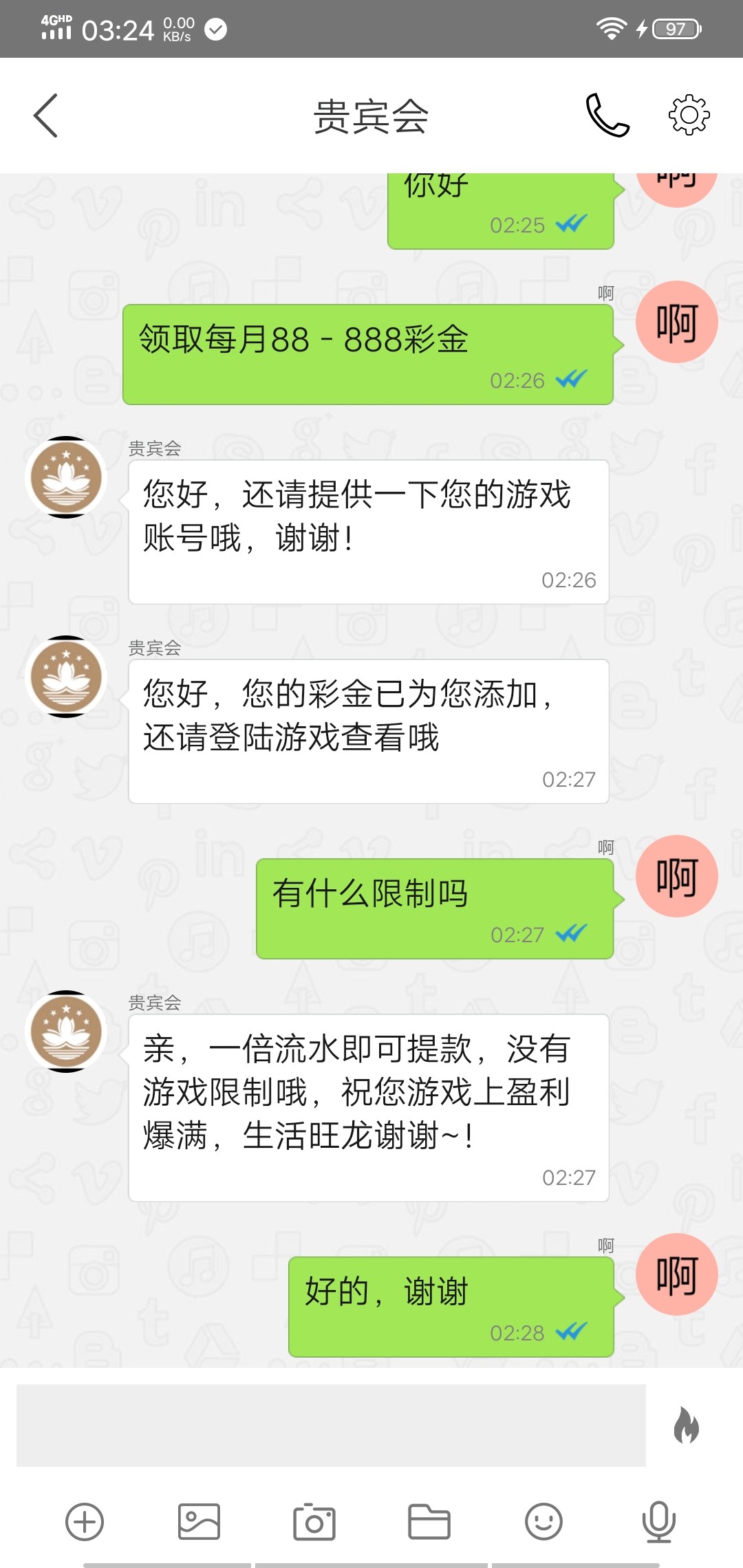Tap my 啊 avatar beside 有什么限制吗
The height and width of the screenshot is (1568, 743).
point(676,876)
